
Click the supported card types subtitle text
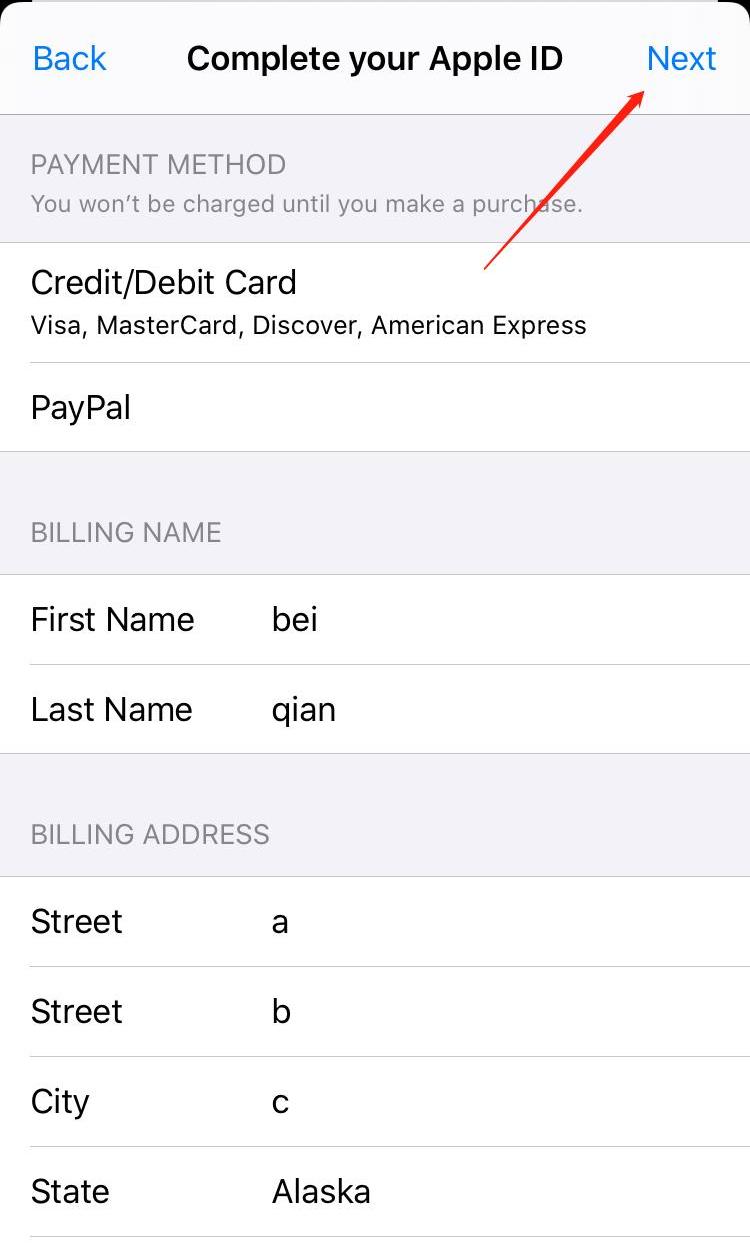tap(308, 325)
